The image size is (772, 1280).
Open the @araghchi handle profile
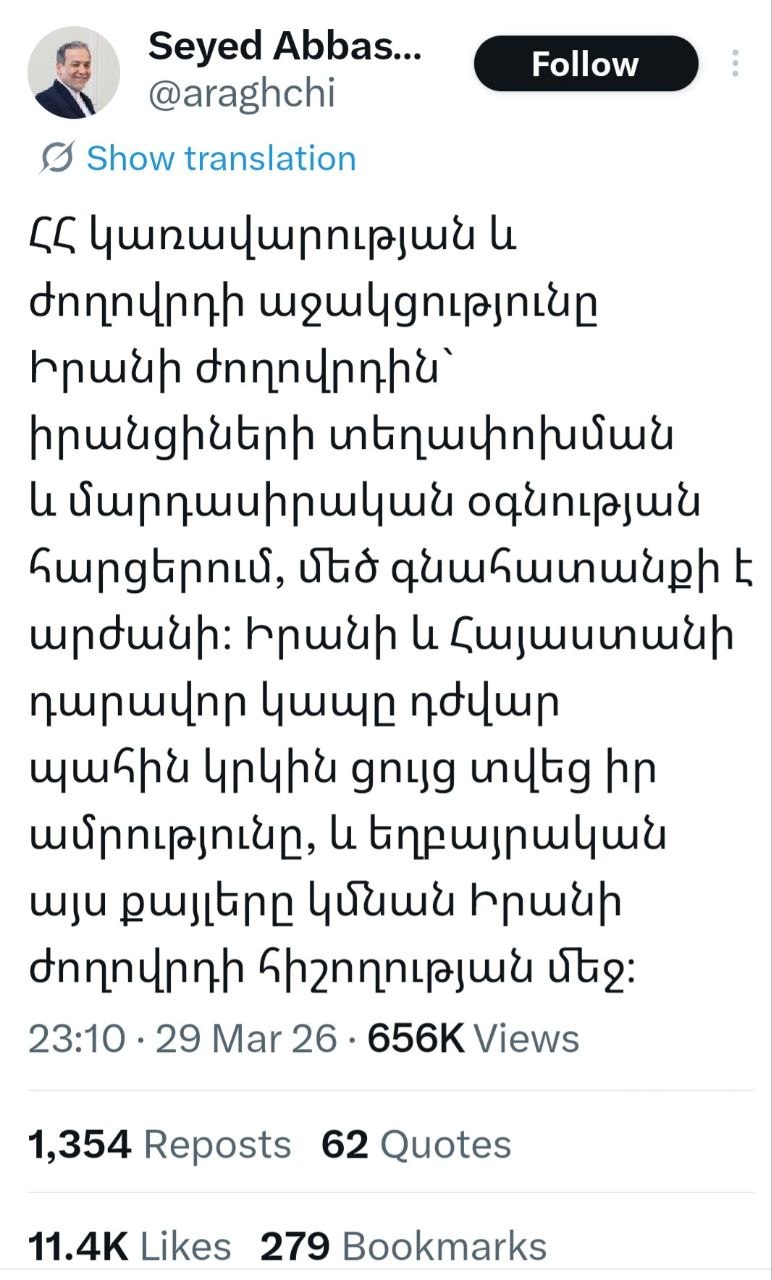(x=242, y=94)
